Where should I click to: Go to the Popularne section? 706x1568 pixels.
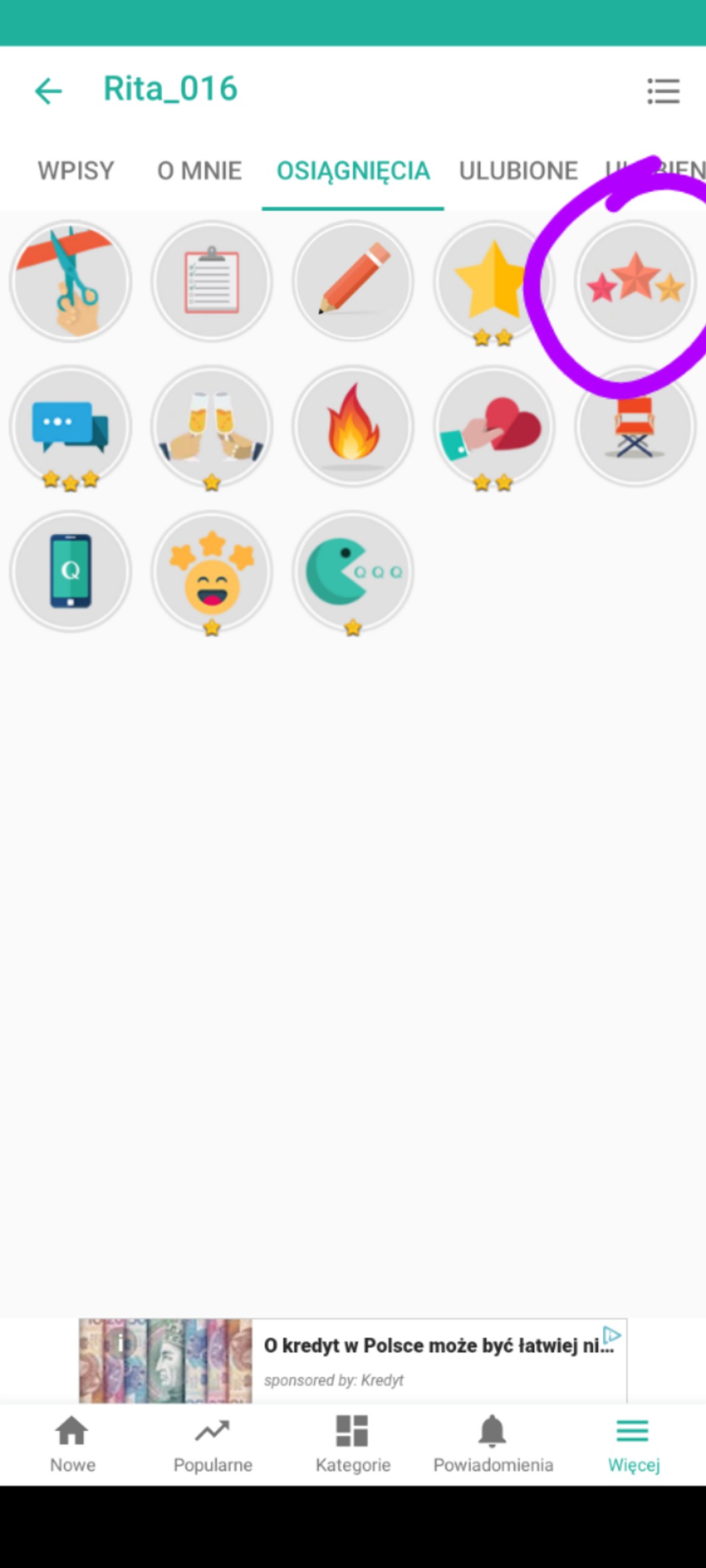click(212, 1444)
